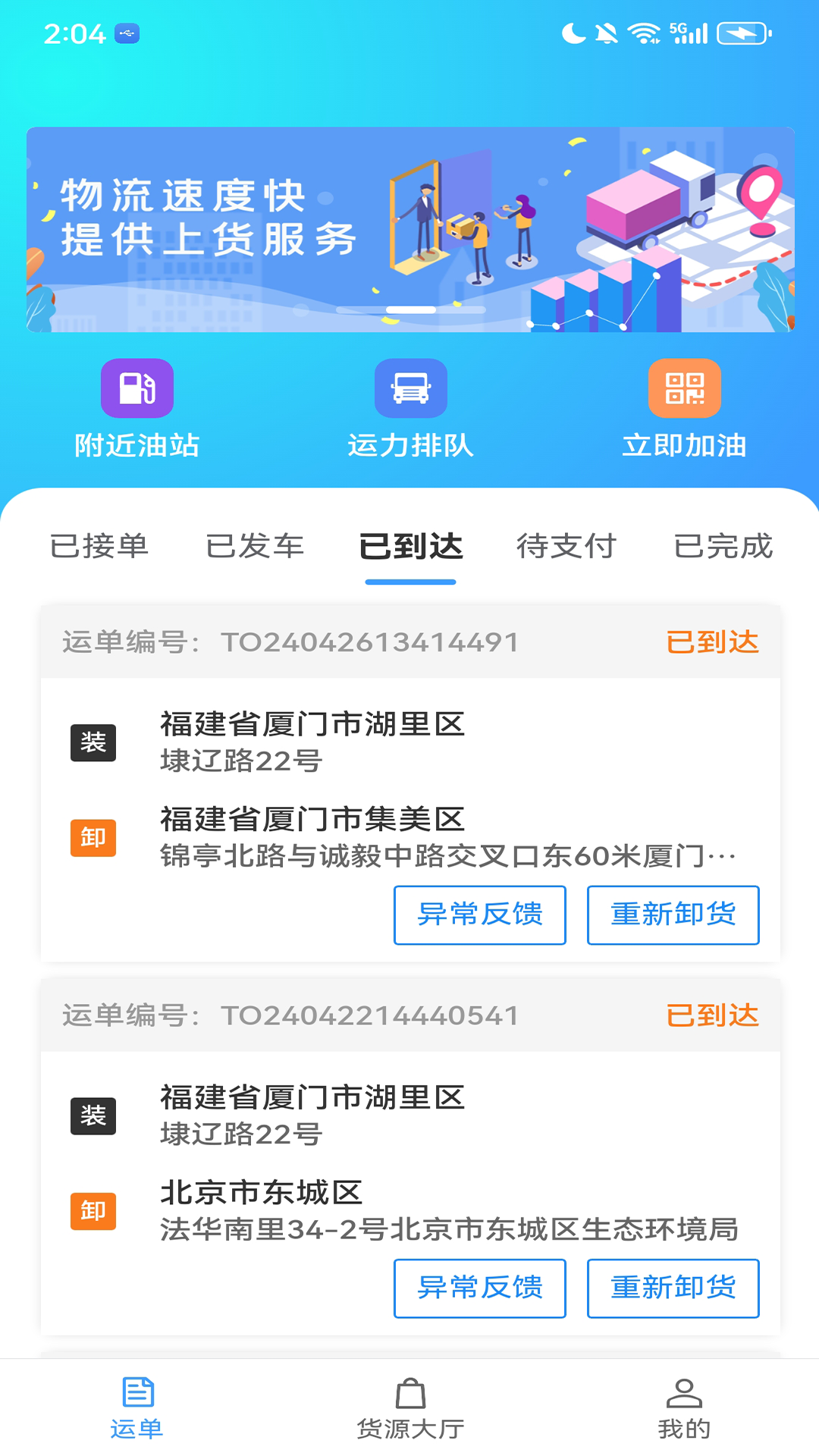Select the 卸 unloading badge on second waybill

[94, 1211]
